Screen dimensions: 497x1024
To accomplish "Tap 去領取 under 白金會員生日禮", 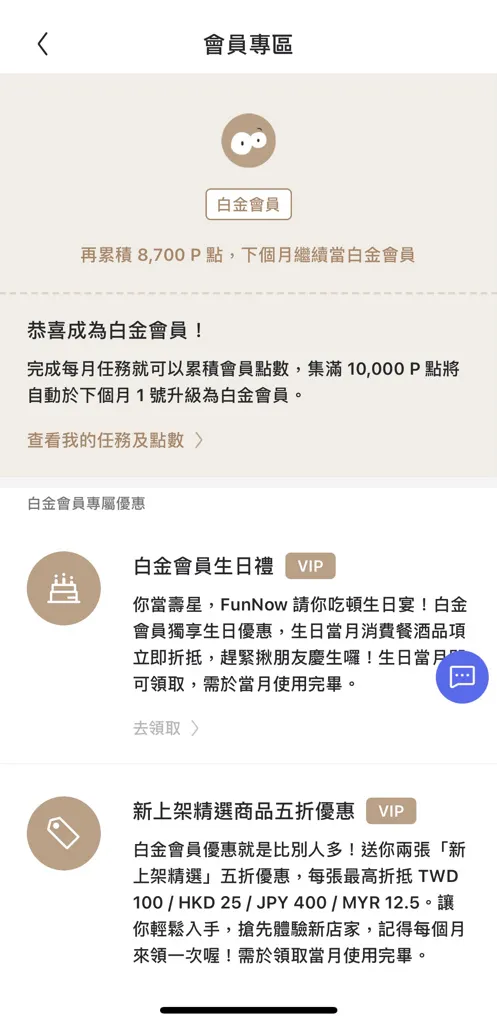I will (166, 728).
